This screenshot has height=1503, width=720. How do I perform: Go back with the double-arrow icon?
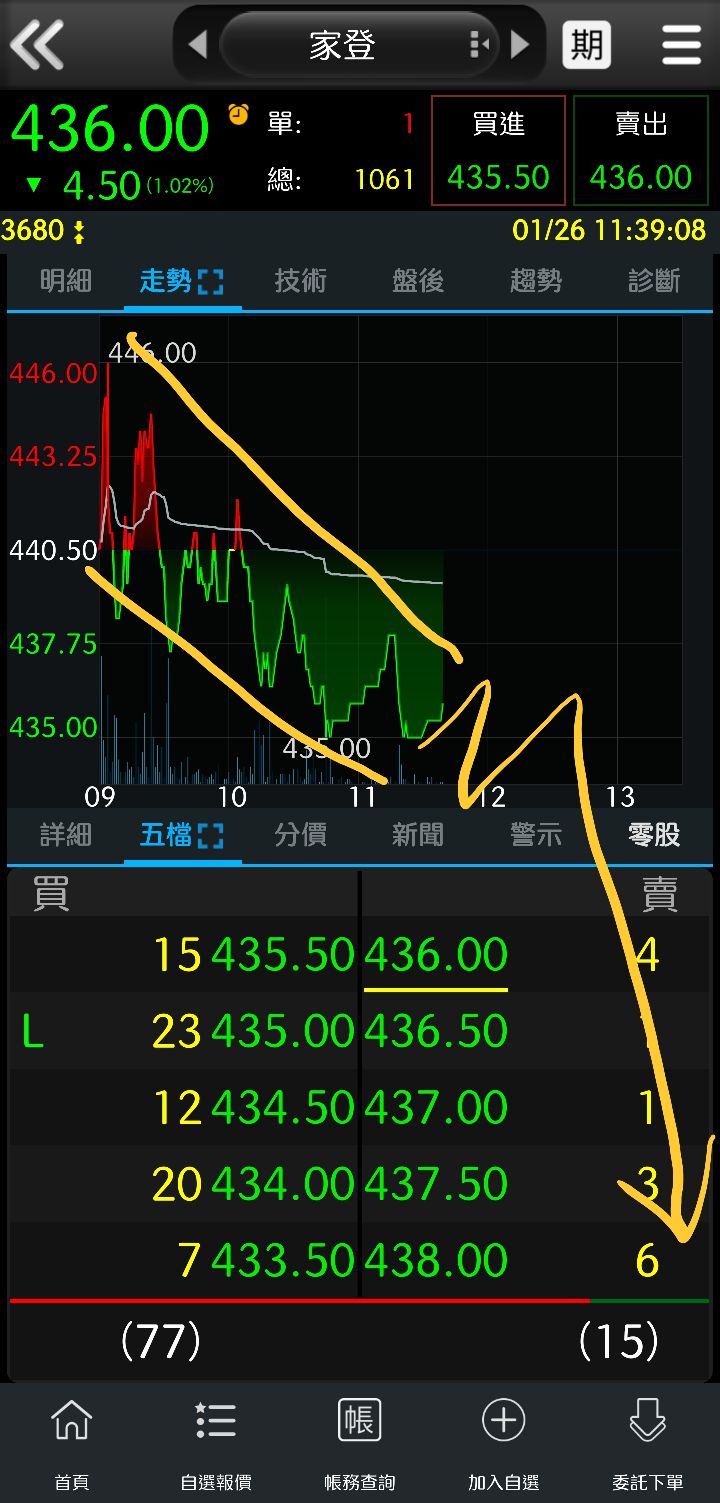(x=37, y=44)
